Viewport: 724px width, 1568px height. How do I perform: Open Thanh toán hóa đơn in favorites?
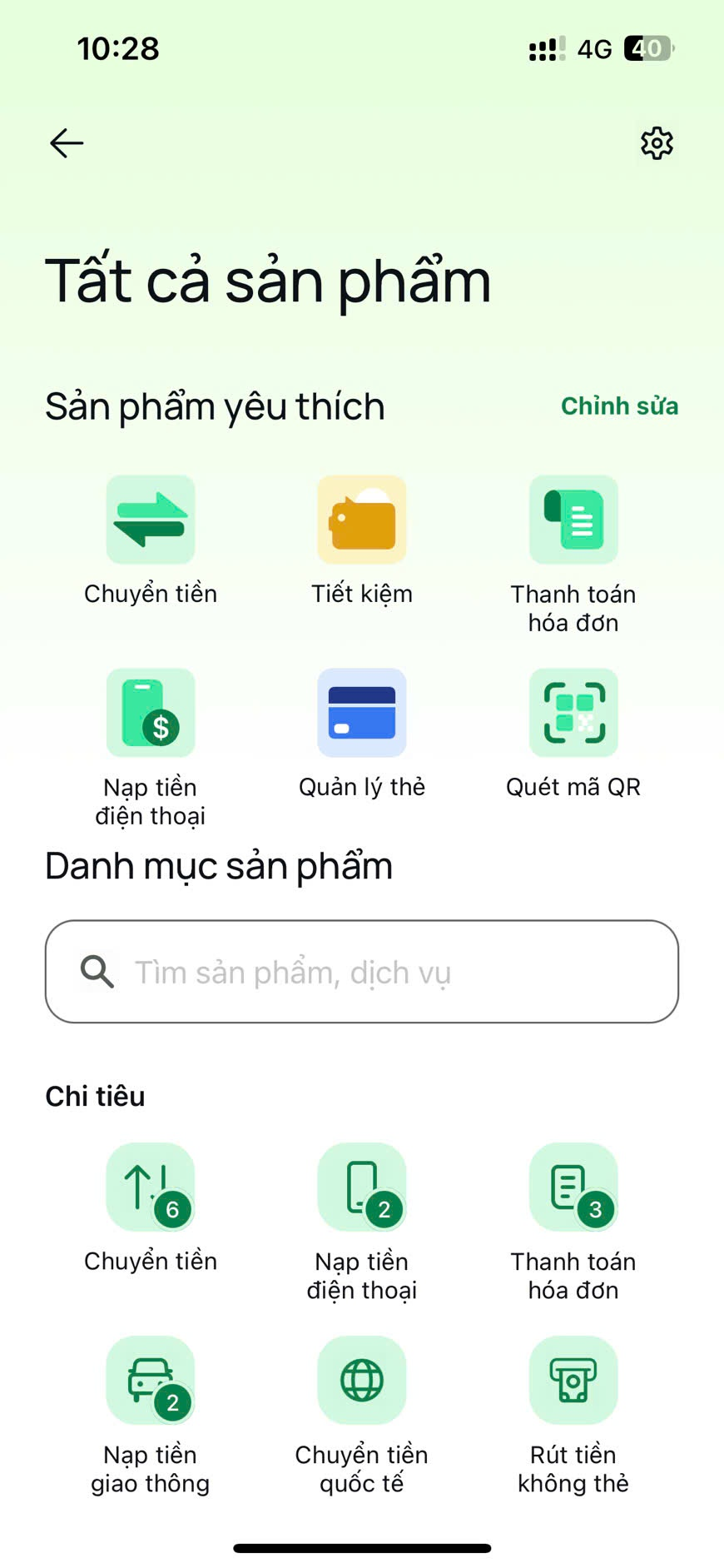click(x=573, y=520)
